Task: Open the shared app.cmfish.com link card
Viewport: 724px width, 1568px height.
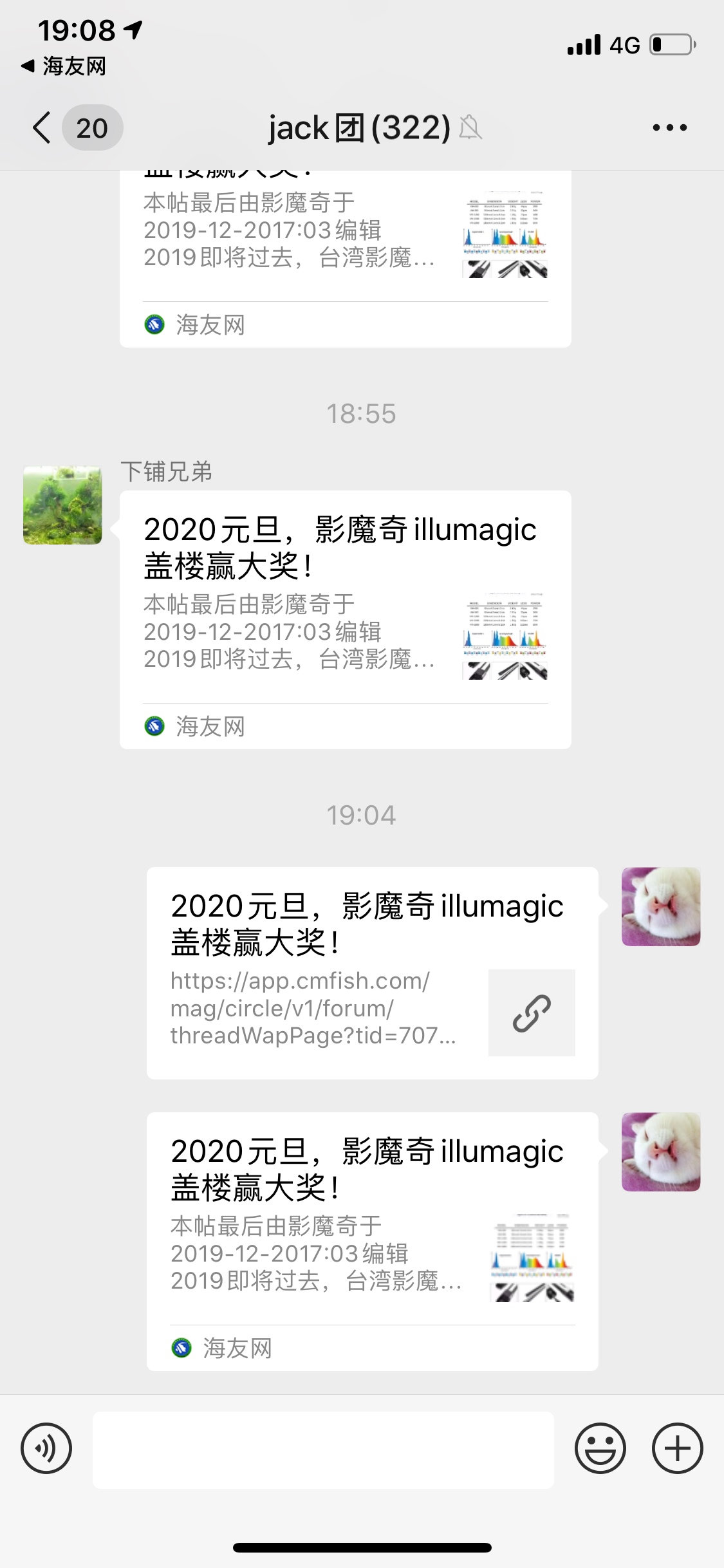Action: tap(372, 973)
